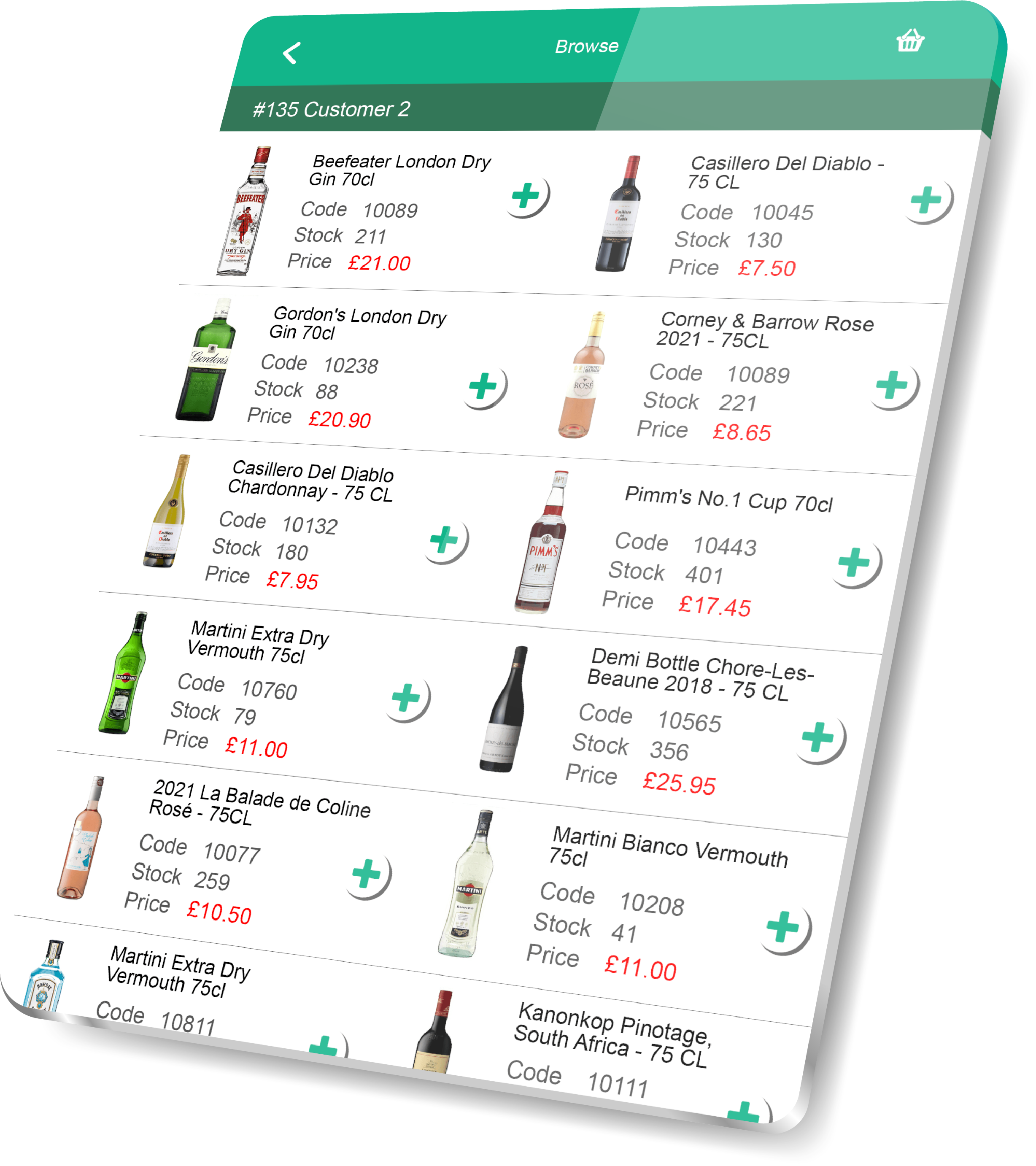
Task: Open Gordon's London Dry Gin product card
Action: [x=358, y=323]
